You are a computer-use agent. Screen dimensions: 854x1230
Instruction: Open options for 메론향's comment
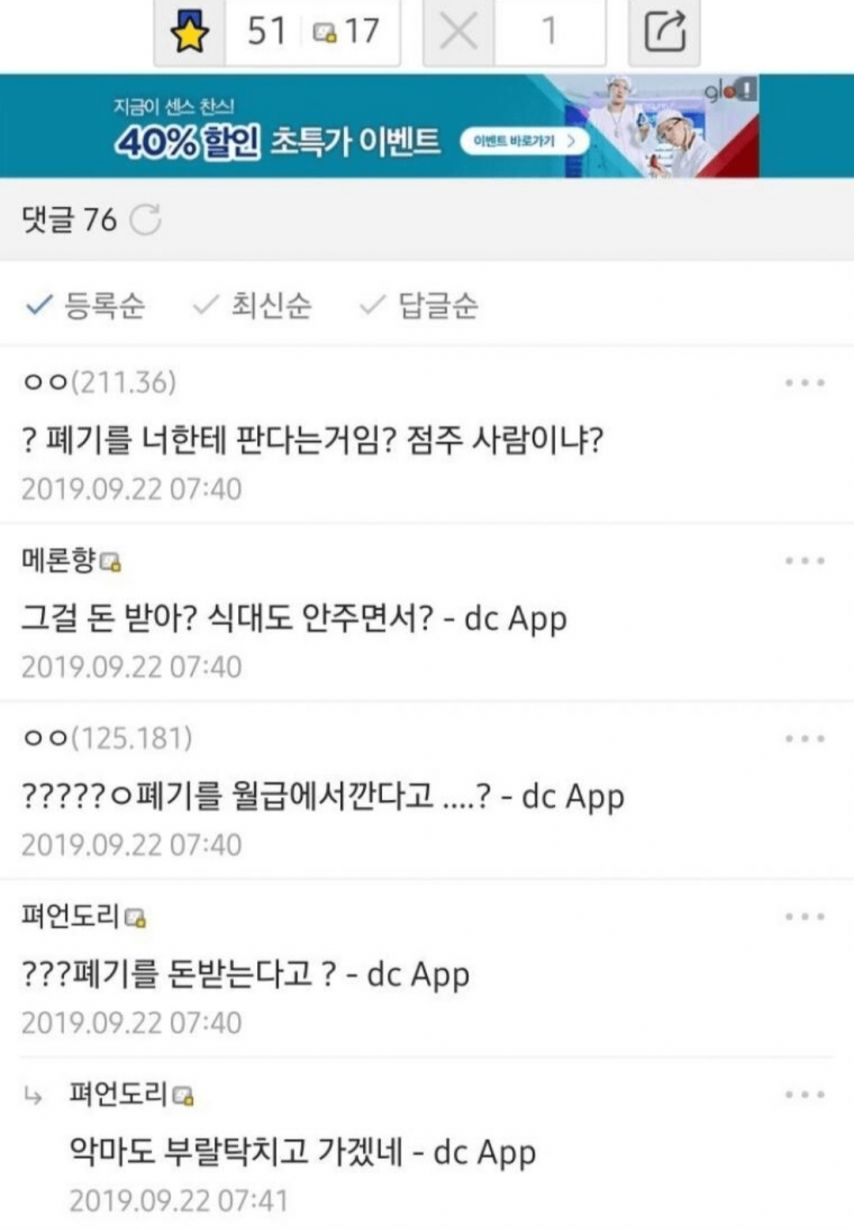(805, 561)
